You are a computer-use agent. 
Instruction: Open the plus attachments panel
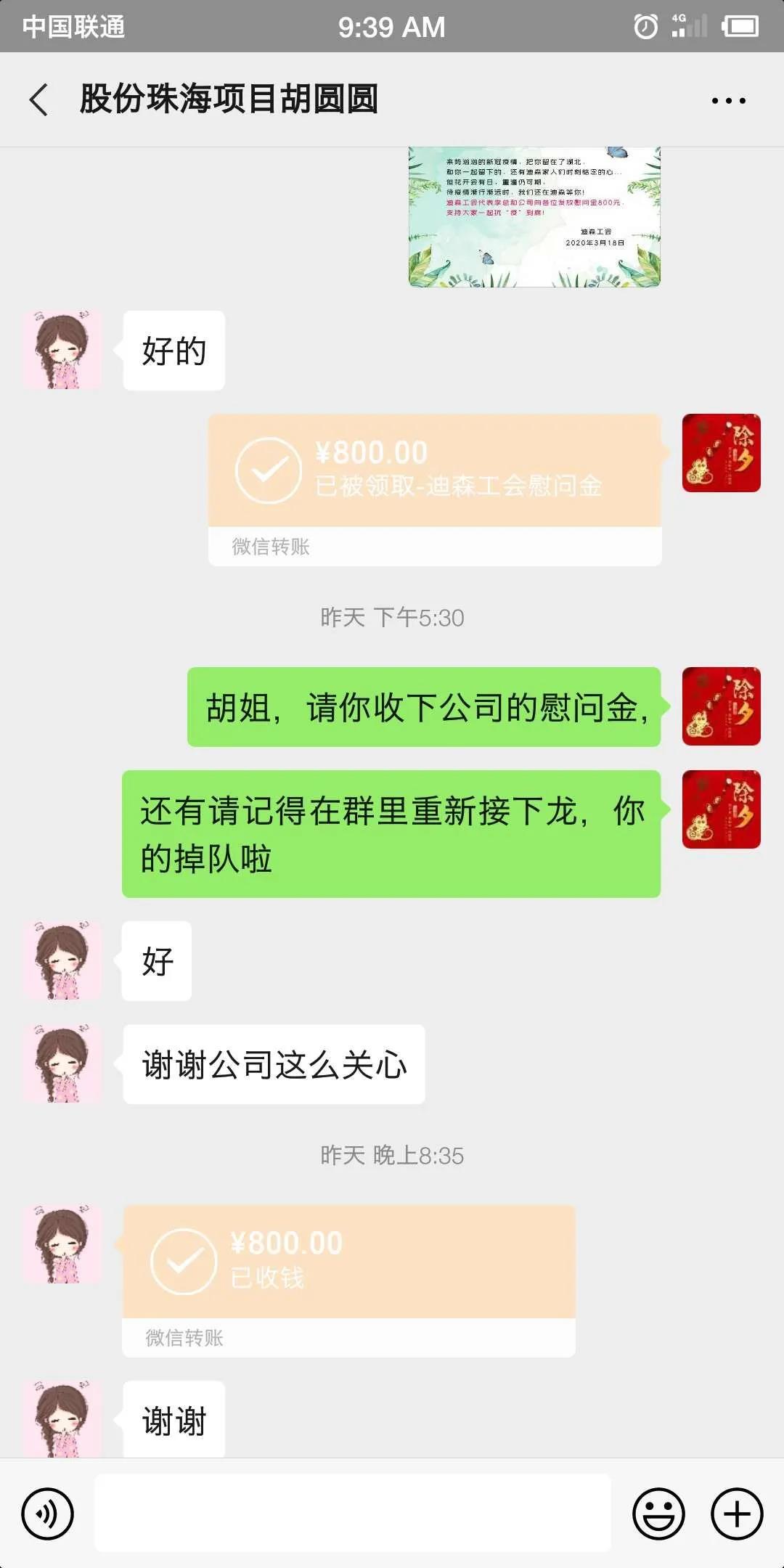coord(737,1514)
